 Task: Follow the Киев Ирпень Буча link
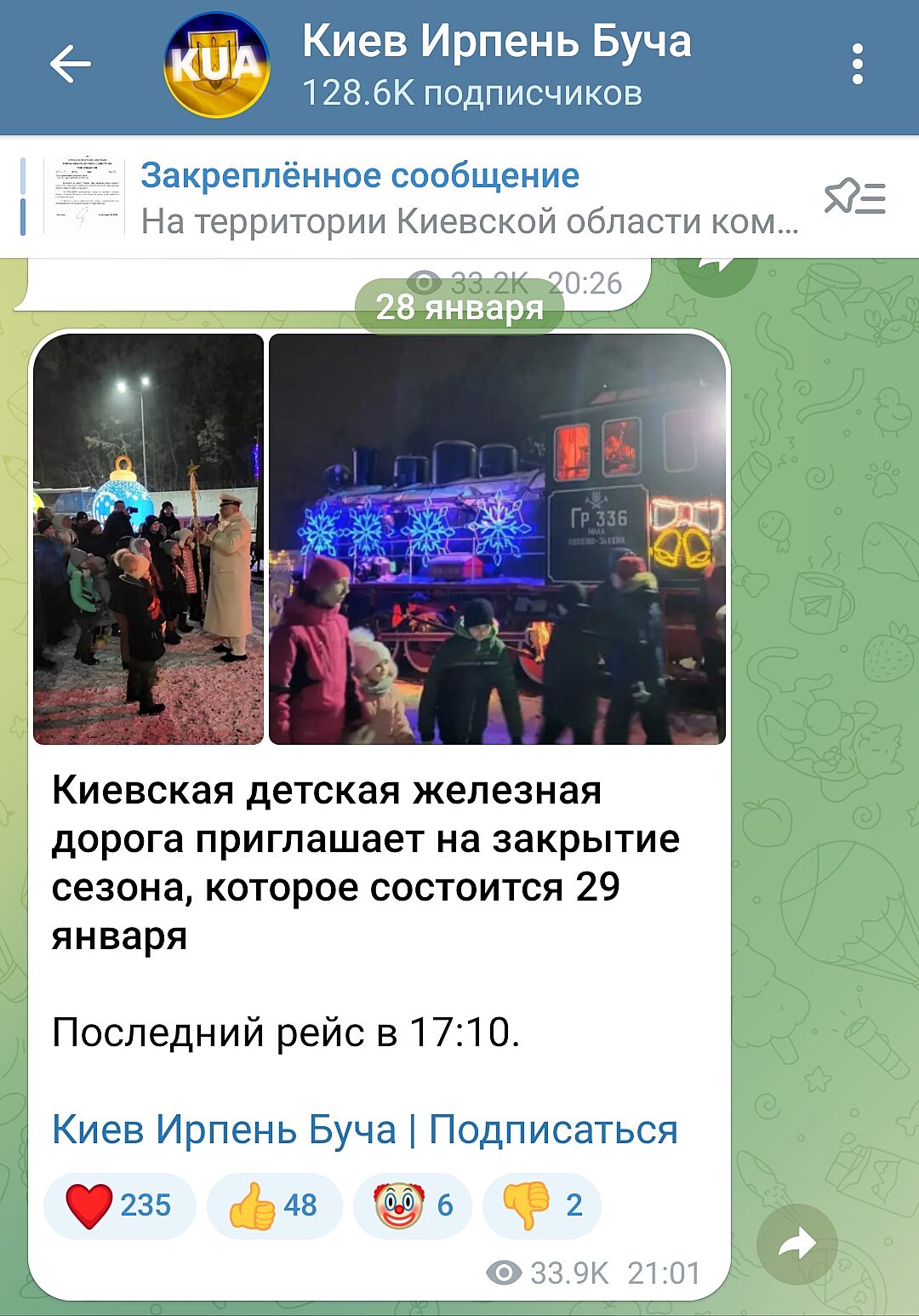click(224, 1130)
